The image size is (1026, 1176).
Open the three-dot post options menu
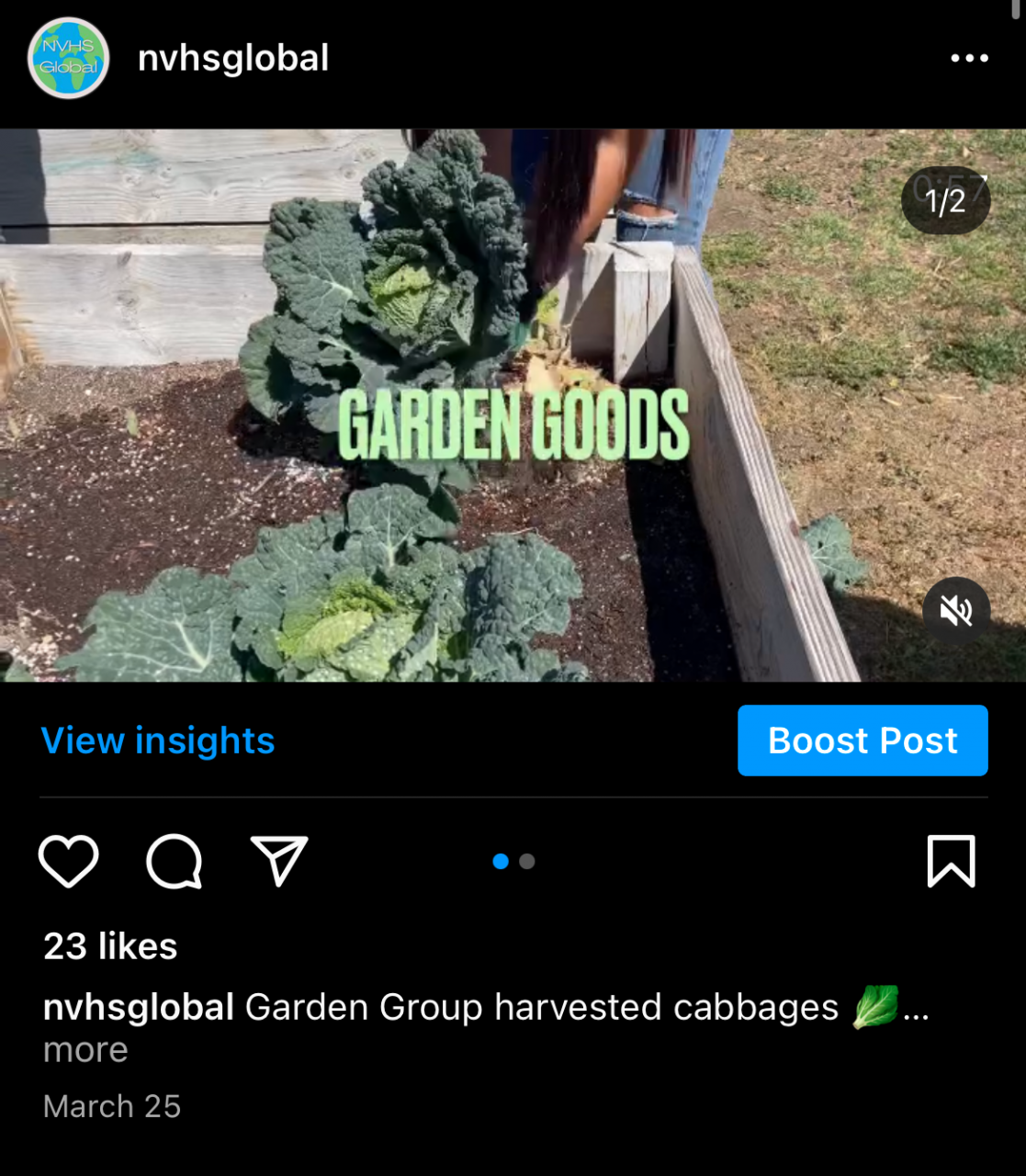[969, 58]
